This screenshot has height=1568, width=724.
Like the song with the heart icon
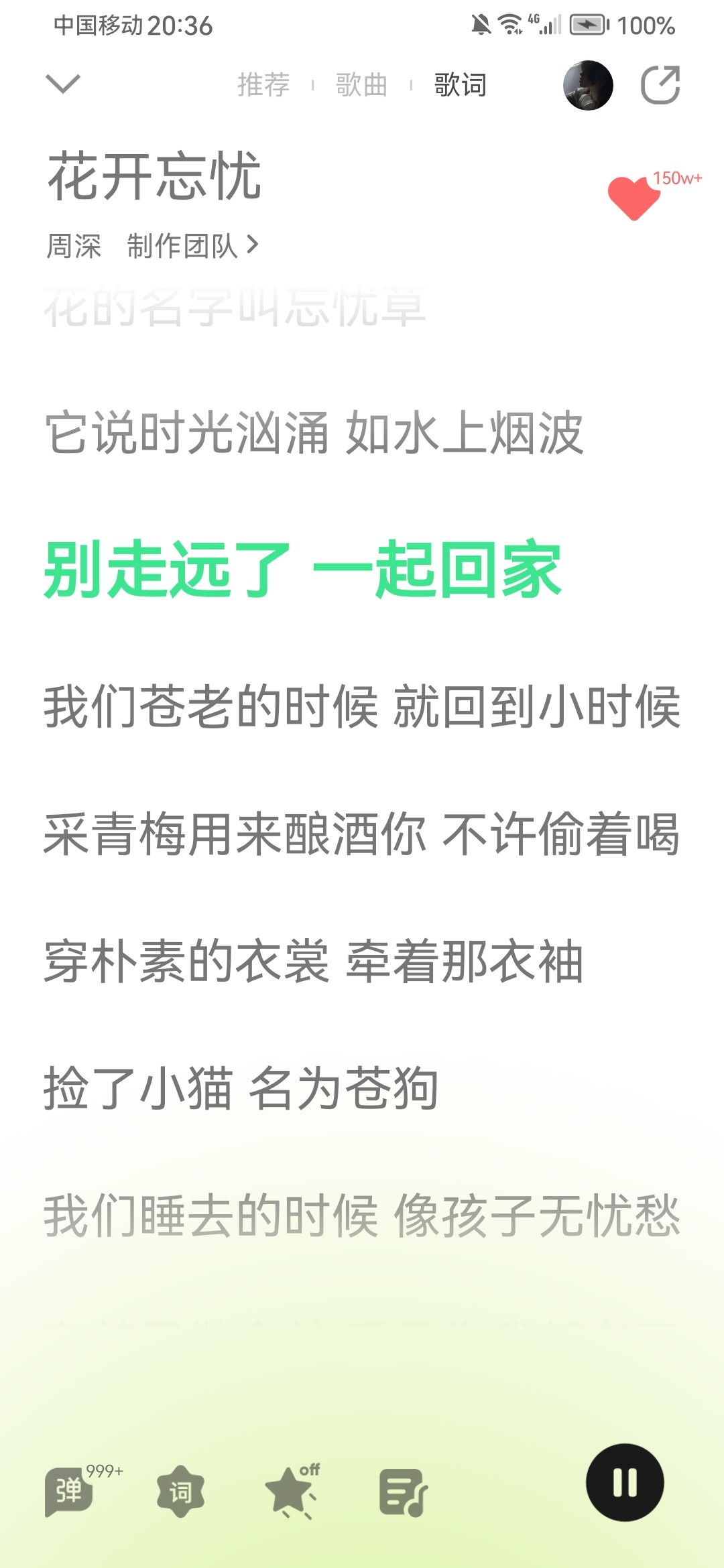click(x=633, y=198)
